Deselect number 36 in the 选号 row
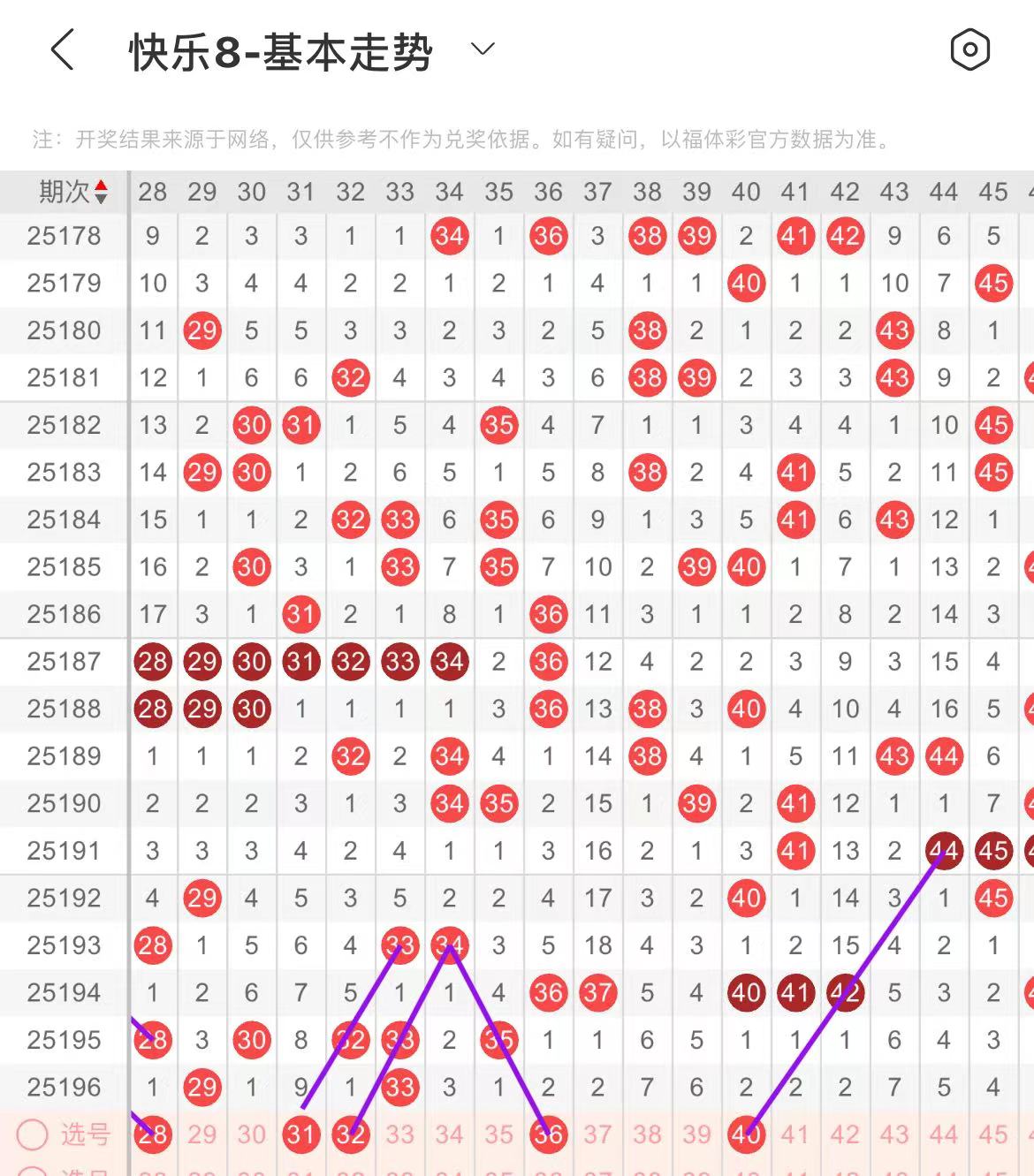This screenshot has width=1034, height=1176. [548, 1134]
